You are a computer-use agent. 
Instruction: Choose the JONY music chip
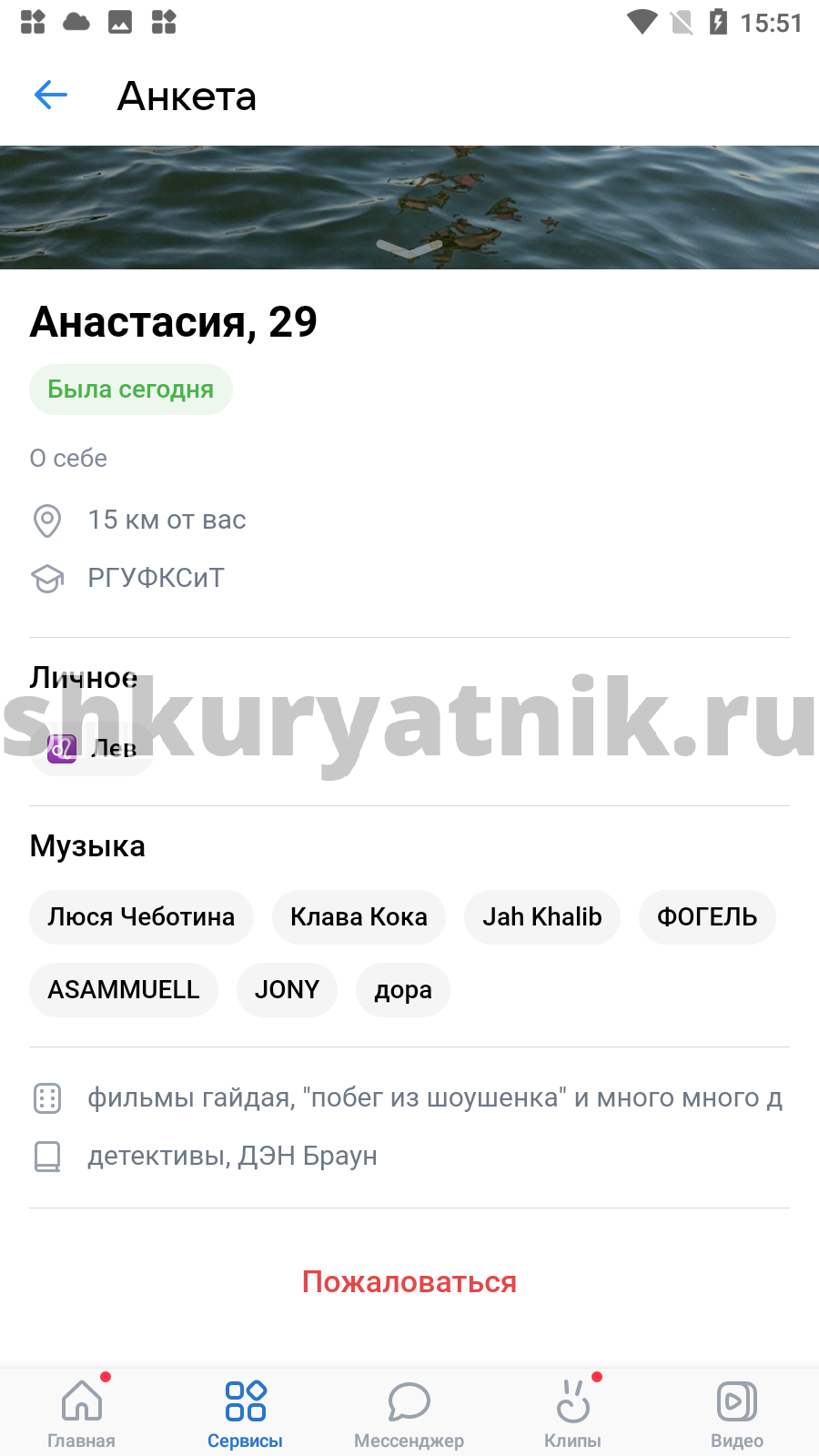pos(287,990)
